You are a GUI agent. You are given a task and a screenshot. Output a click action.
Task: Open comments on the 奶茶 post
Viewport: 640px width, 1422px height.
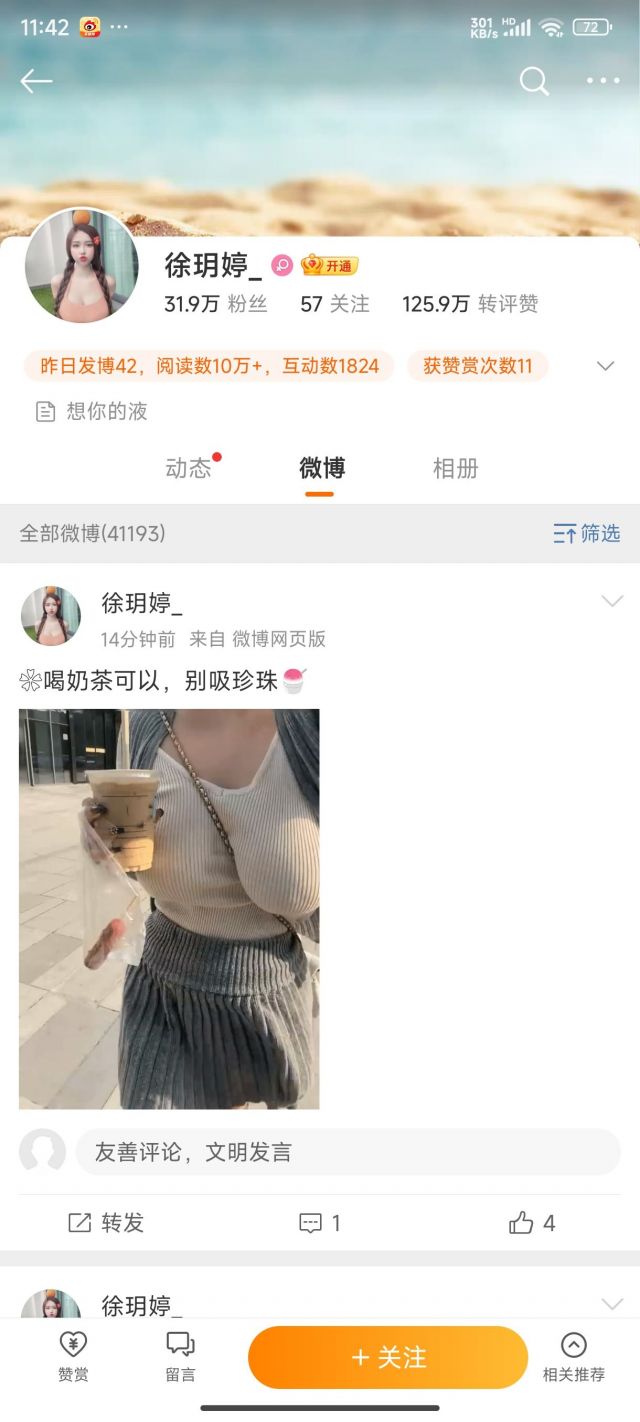pos(320,1223)
